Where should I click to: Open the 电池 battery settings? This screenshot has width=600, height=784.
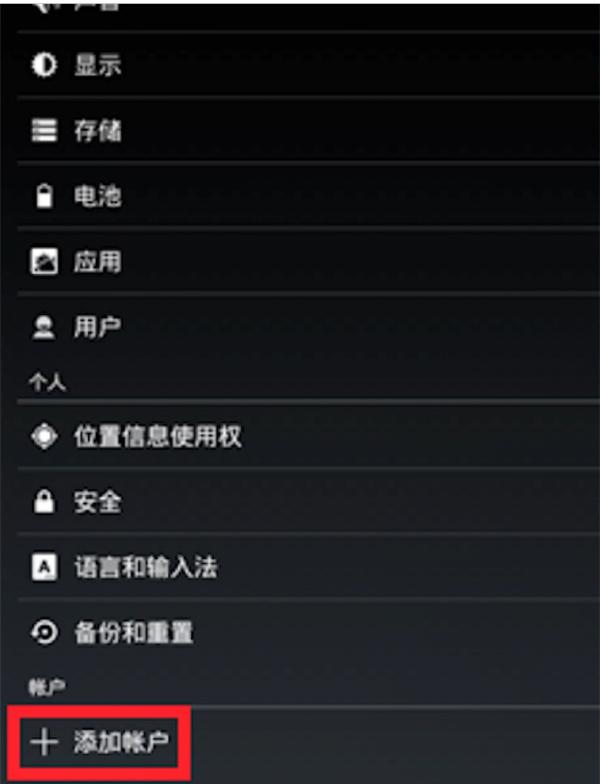98,197
